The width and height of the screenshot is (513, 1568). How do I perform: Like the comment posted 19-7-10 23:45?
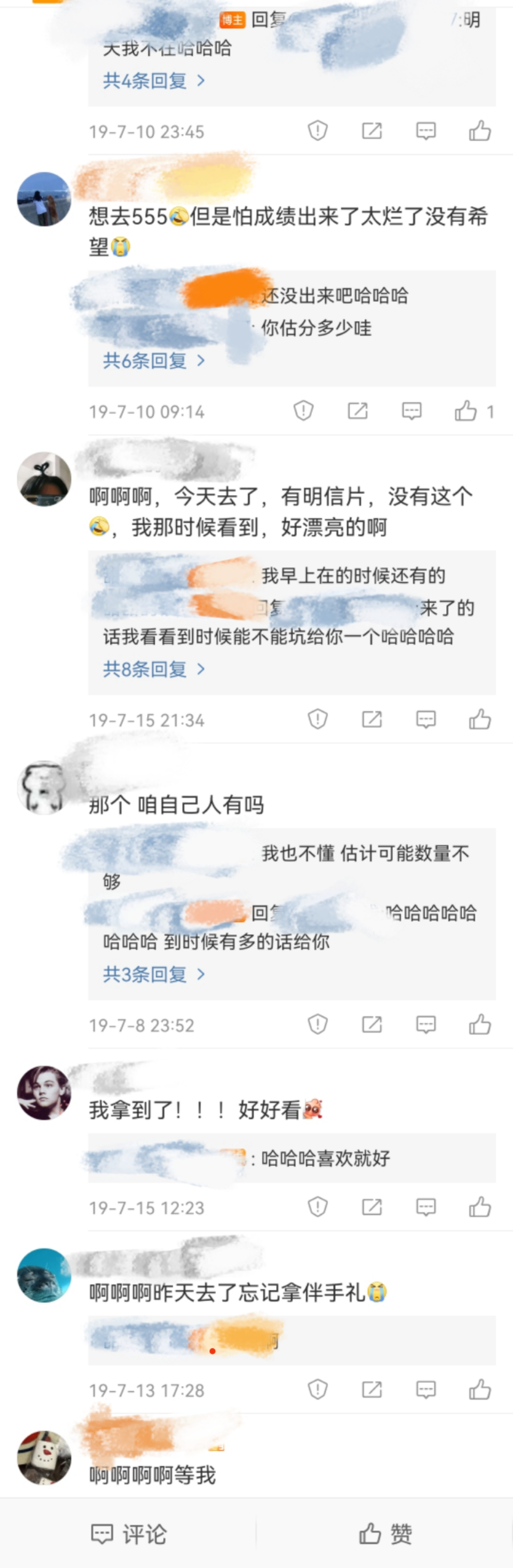coord(480,131)
